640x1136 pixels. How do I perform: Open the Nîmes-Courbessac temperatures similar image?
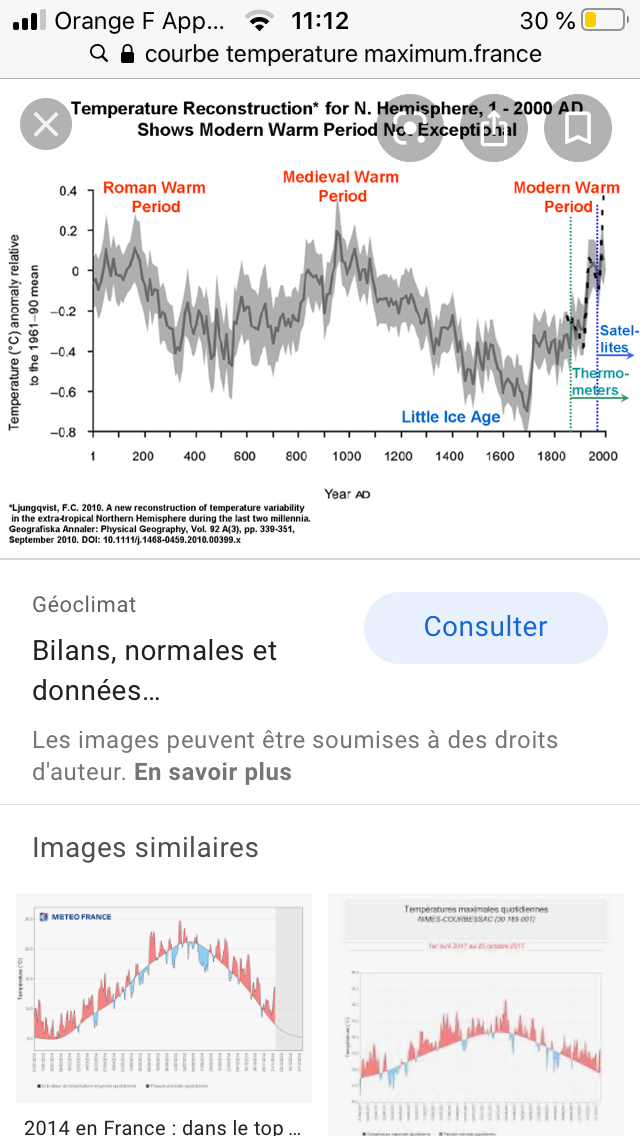coord(475,1010)
